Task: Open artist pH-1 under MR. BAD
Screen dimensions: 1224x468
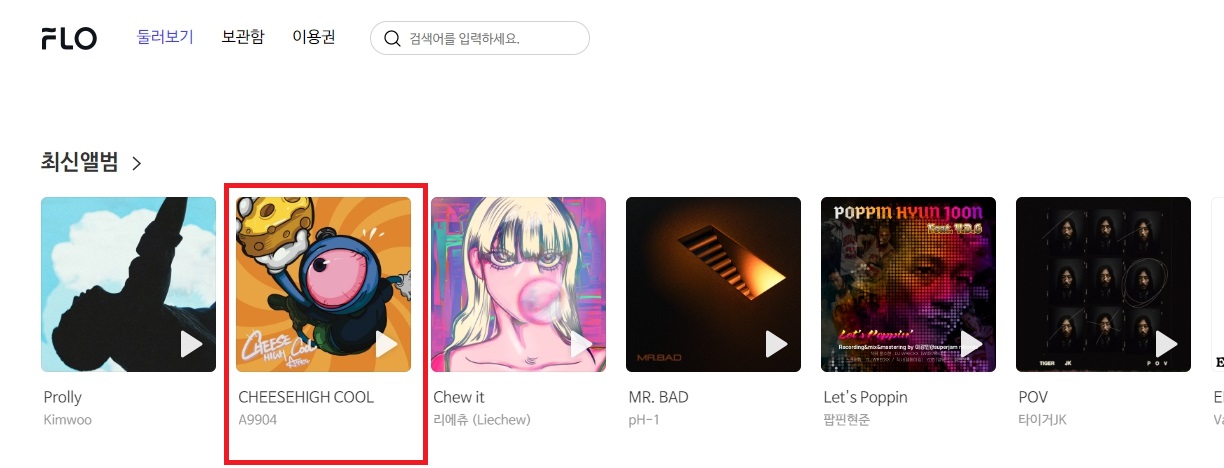Action: 644,420
